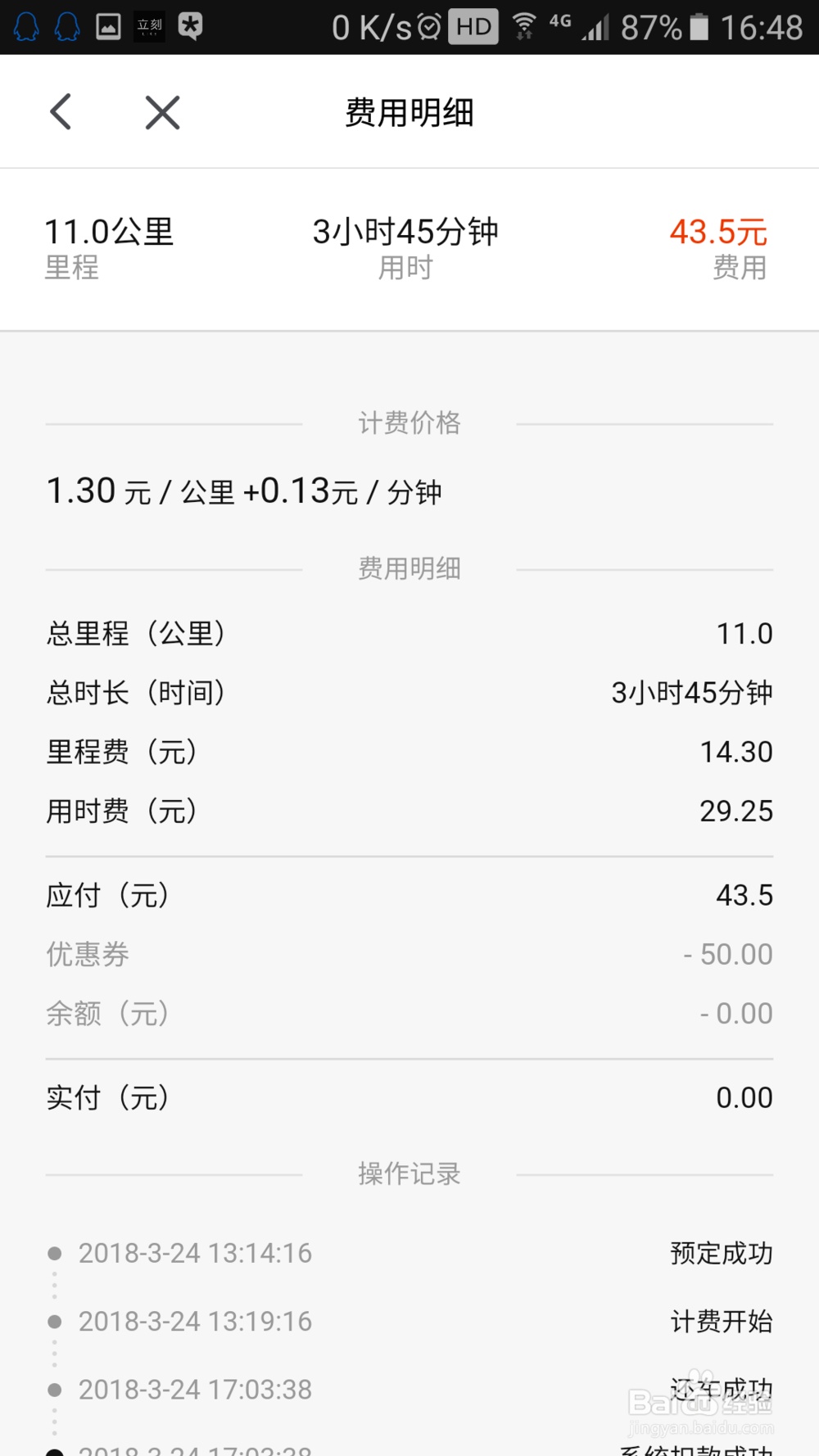Image resolution: width=819 pixels, height=1456 pixels.
Task: Open the 立刻 app icon in status bar
Action: [148, 26]
